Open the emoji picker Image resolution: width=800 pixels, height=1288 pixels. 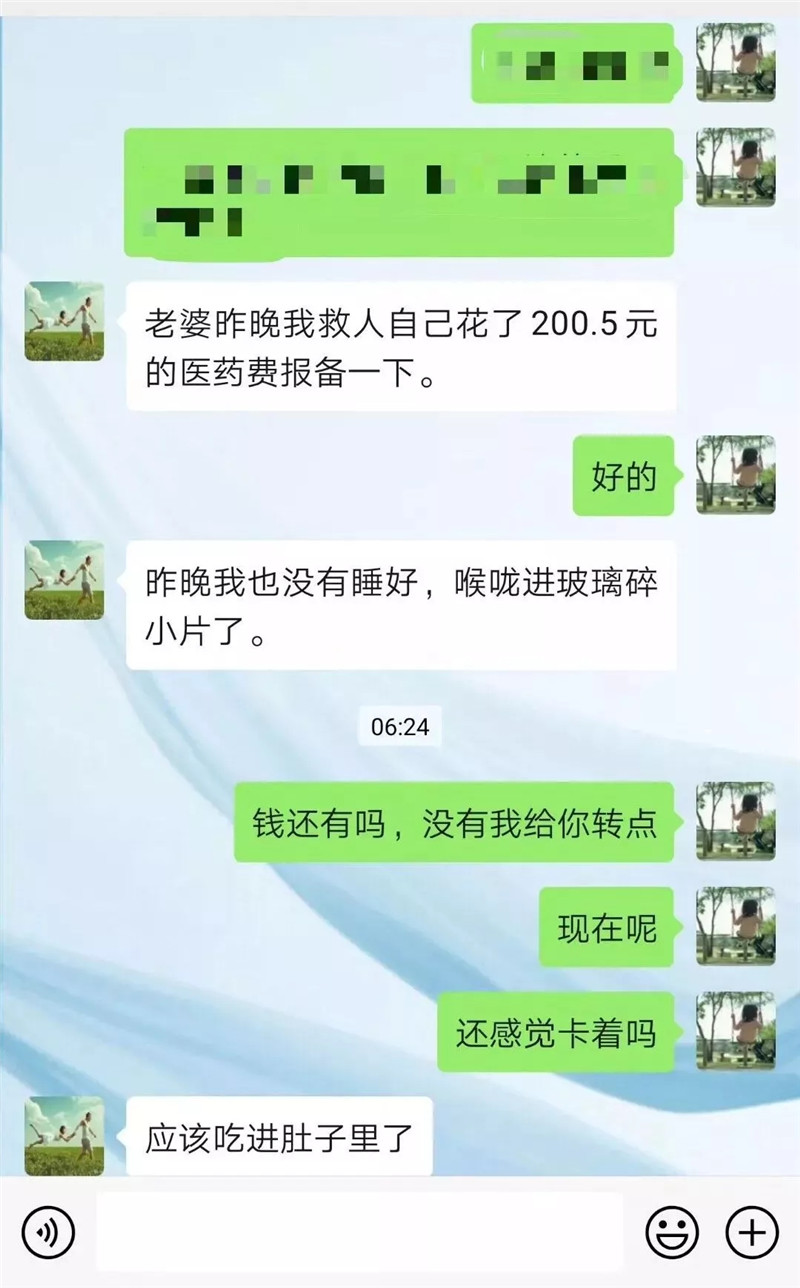(672, 1231)
